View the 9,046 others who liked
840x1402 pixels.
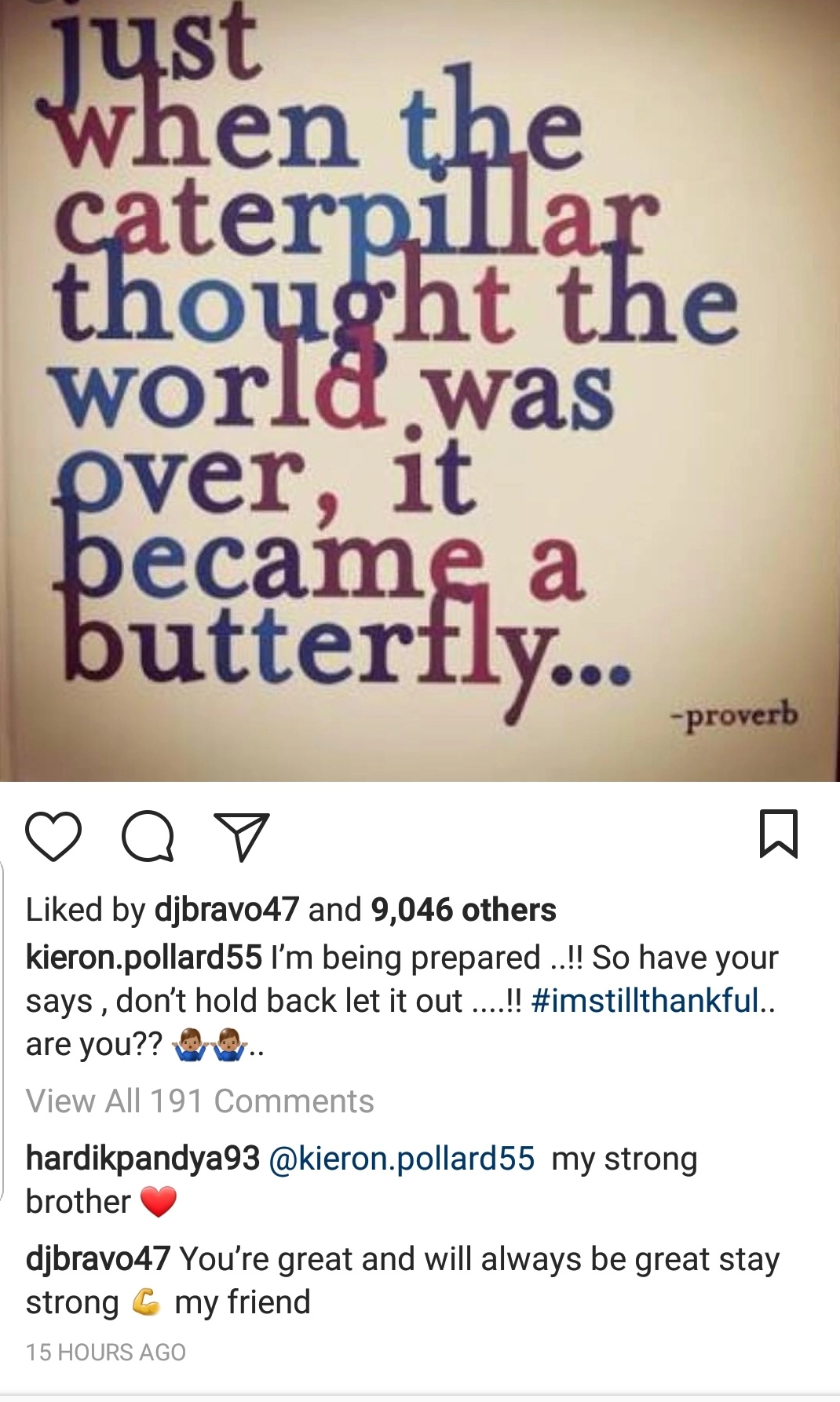[463, 910]
